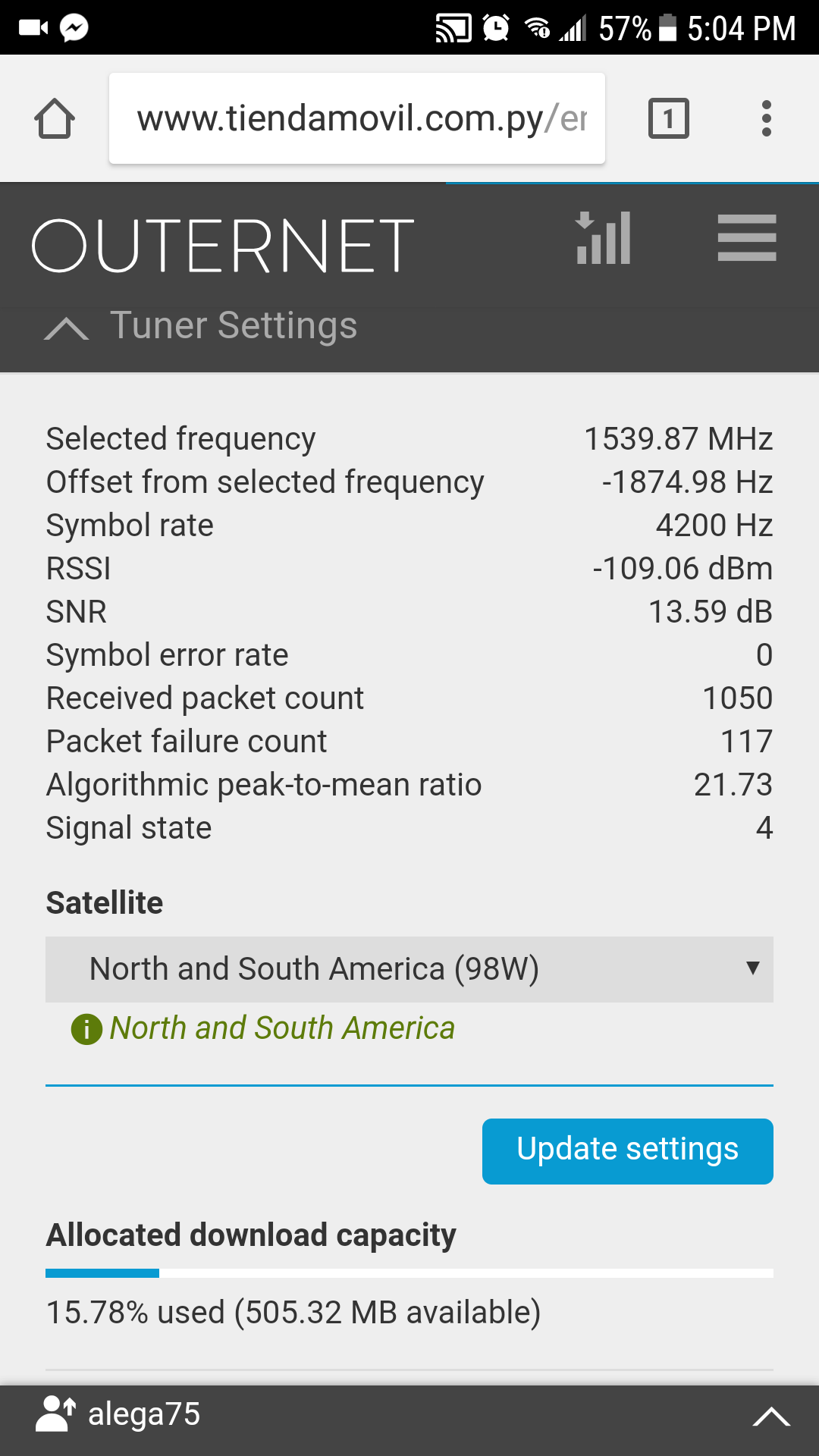
Task: Go to the browser home page
Action: click(55, 118)
